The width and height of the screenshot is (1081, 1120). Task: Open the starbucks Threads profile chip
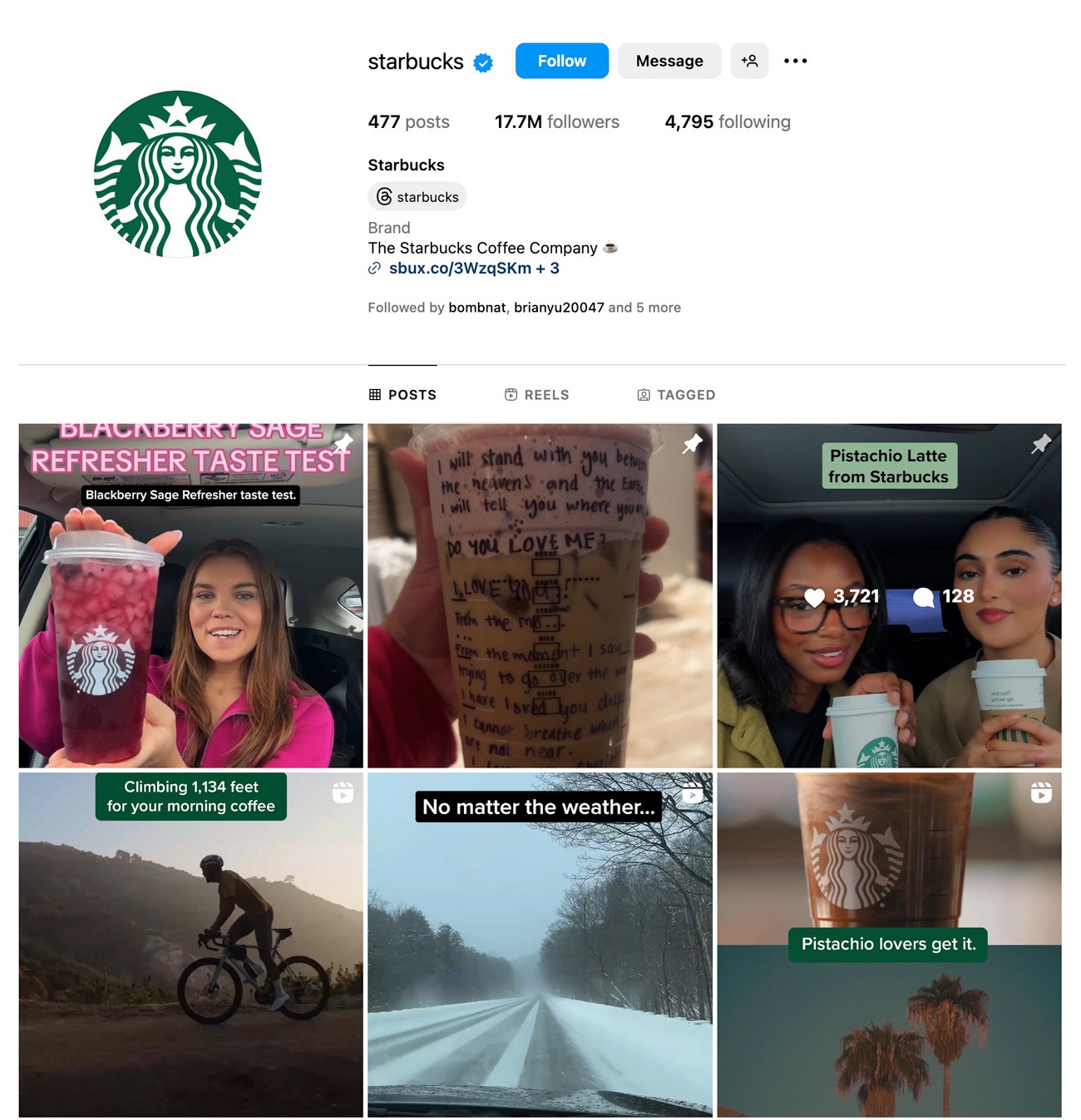pyautogui.click(x=417, y=197)
